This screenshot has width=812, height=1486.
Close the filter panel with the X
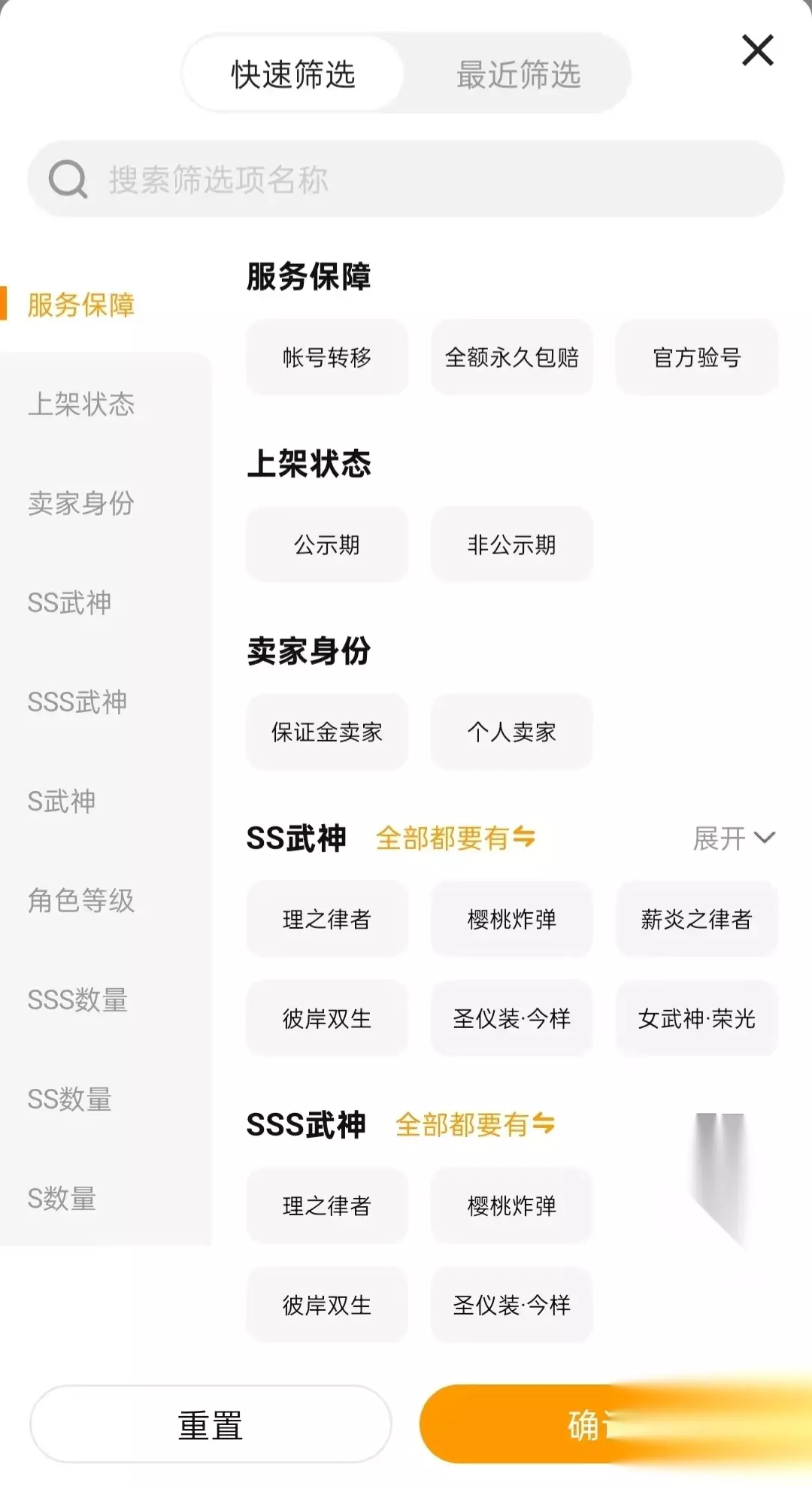tap(757, 50)
